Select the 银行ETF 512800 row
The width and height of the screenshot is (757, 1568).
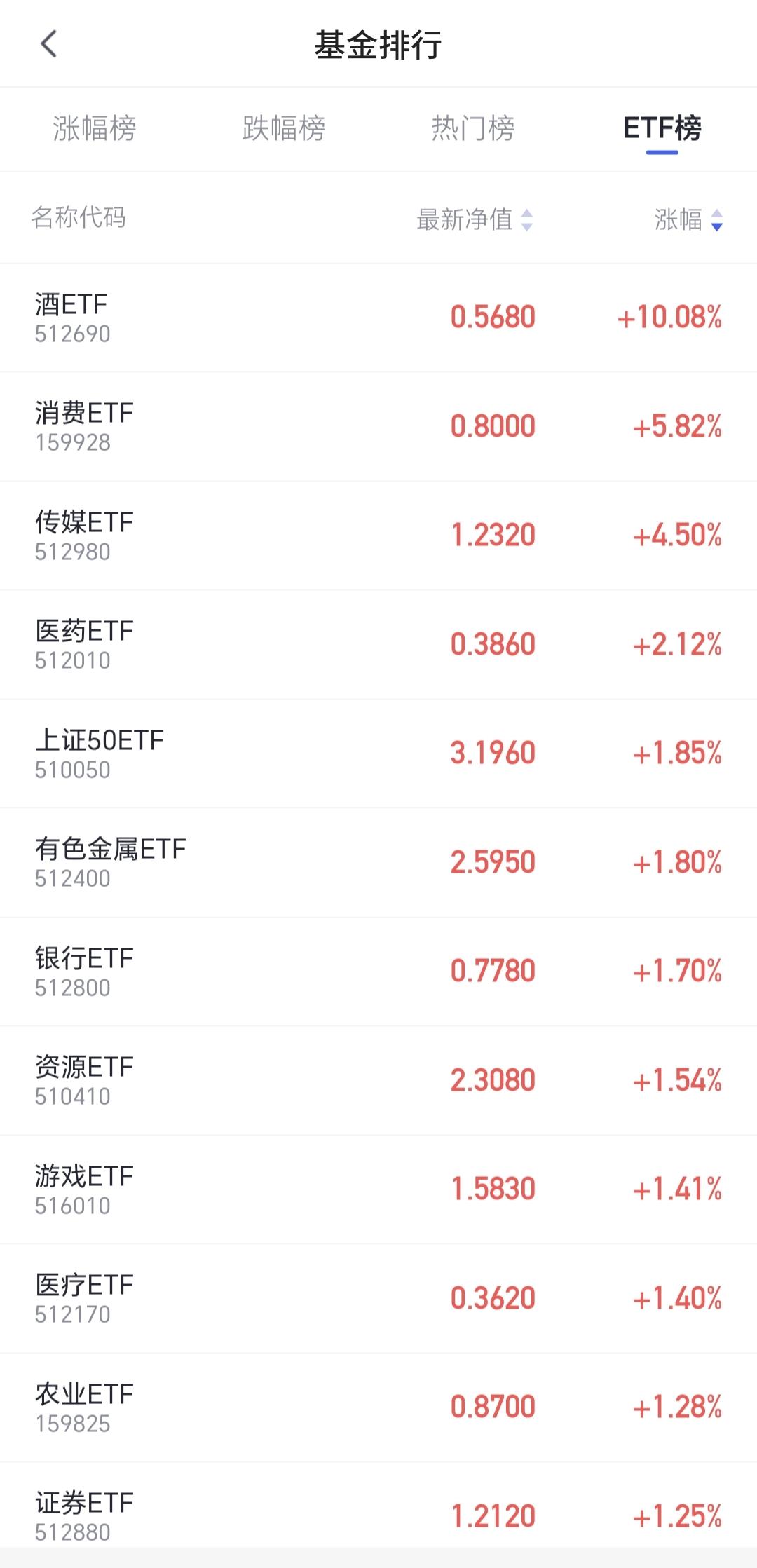tap(378, 972)
